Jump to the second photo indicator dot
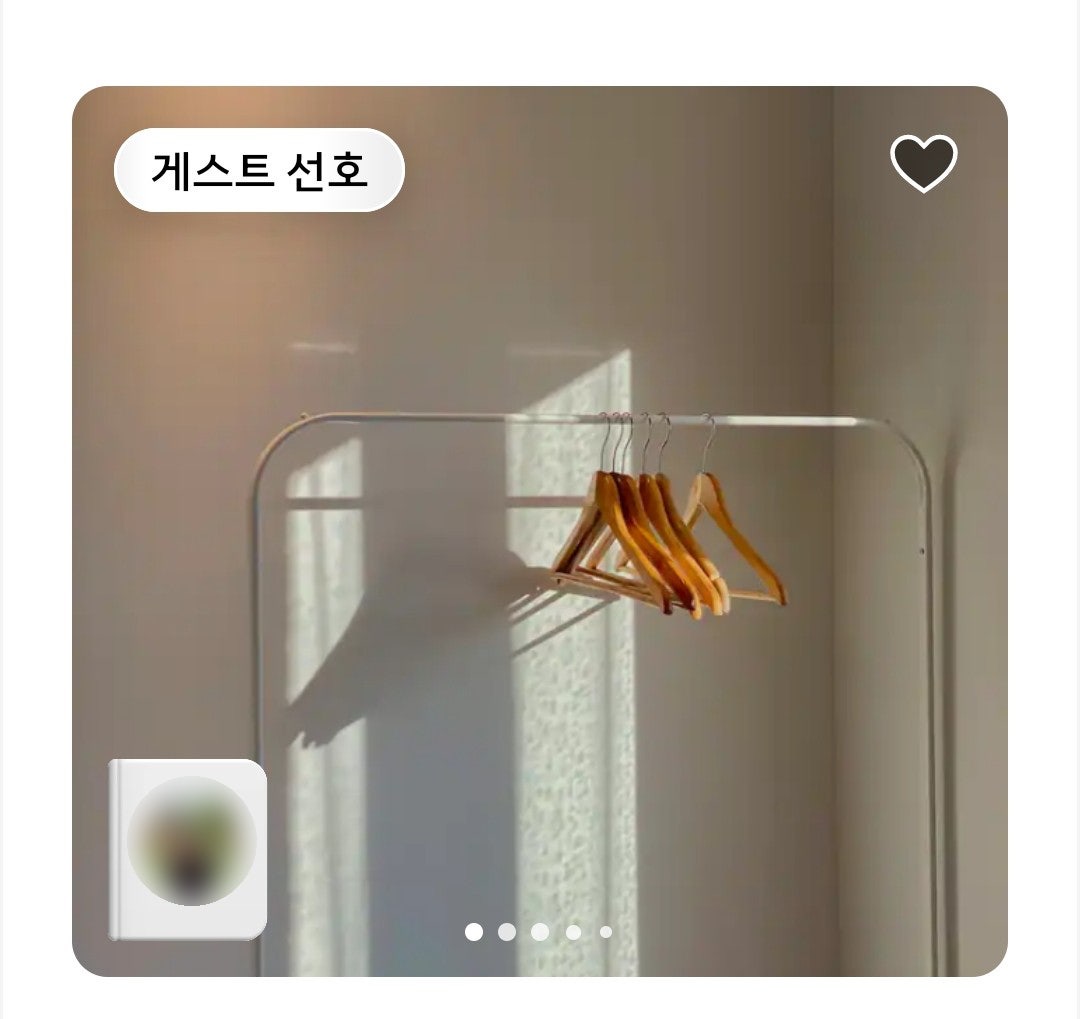The width and height of the screenshot is (1080, 1019). pos(507,932)
